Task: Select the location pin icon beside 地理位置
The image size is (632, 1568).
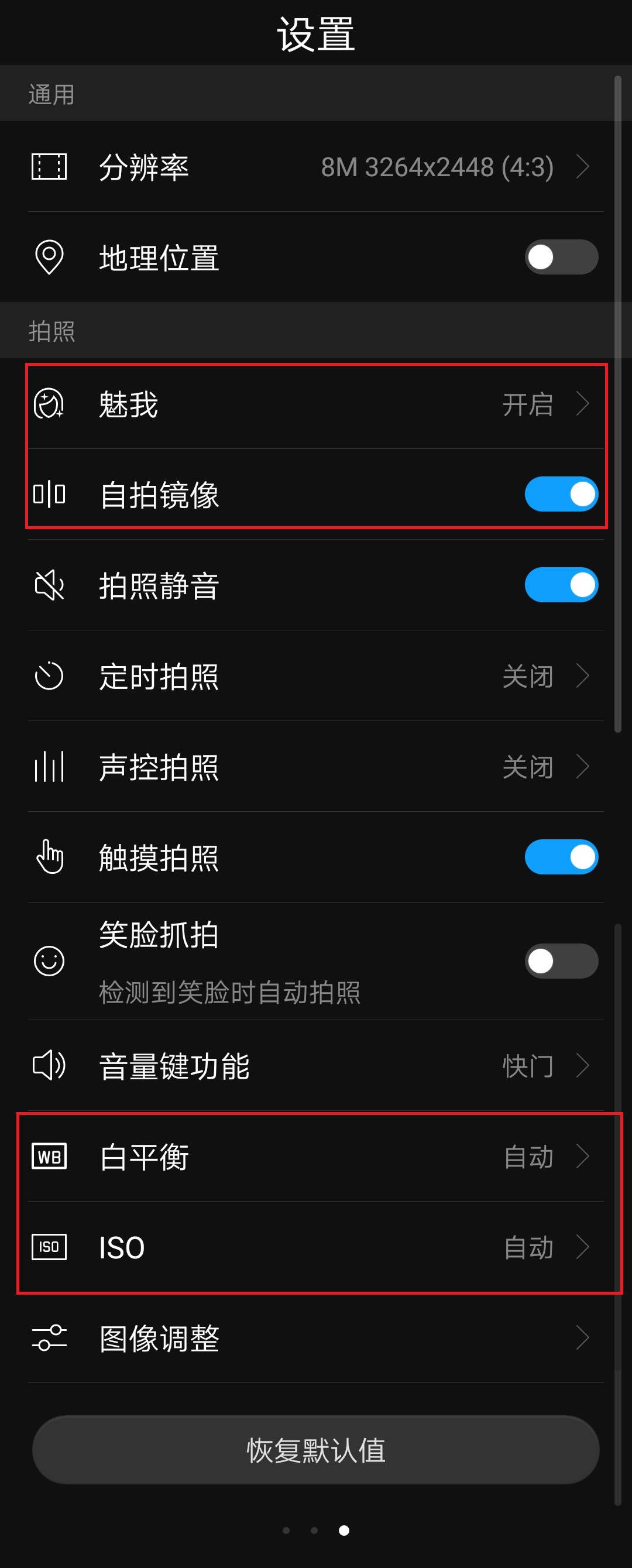Action: click(x=50, y=258)
